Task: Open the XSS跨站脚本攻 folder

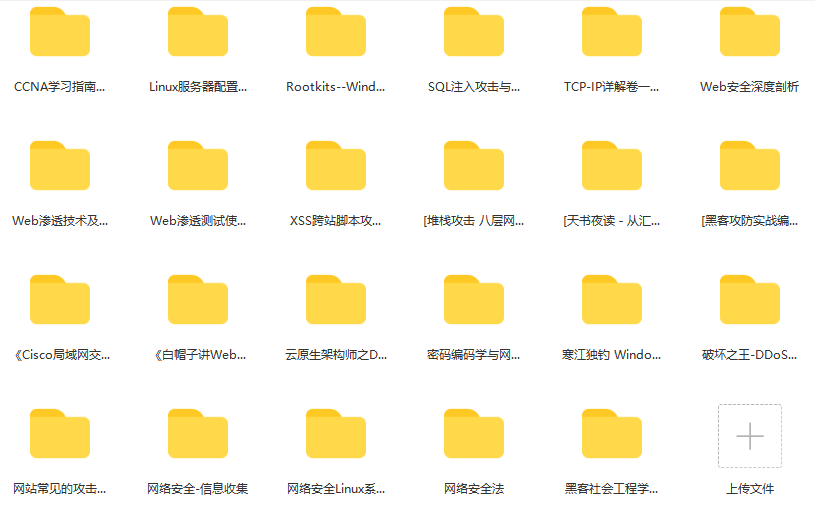Action: (336, 166)
